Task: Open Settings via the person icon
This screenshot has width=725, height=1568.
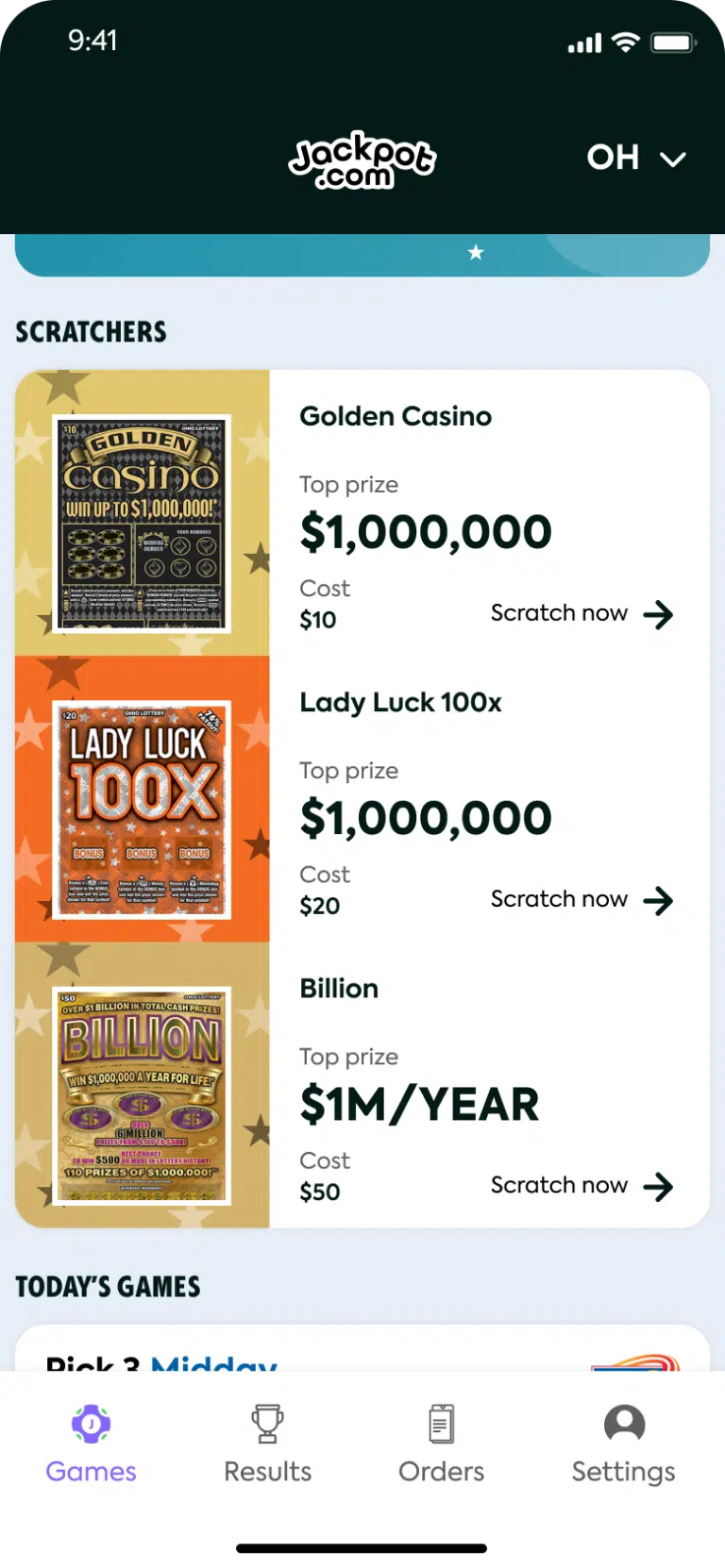Action: pyautogui.click(x=623, y=1426)
